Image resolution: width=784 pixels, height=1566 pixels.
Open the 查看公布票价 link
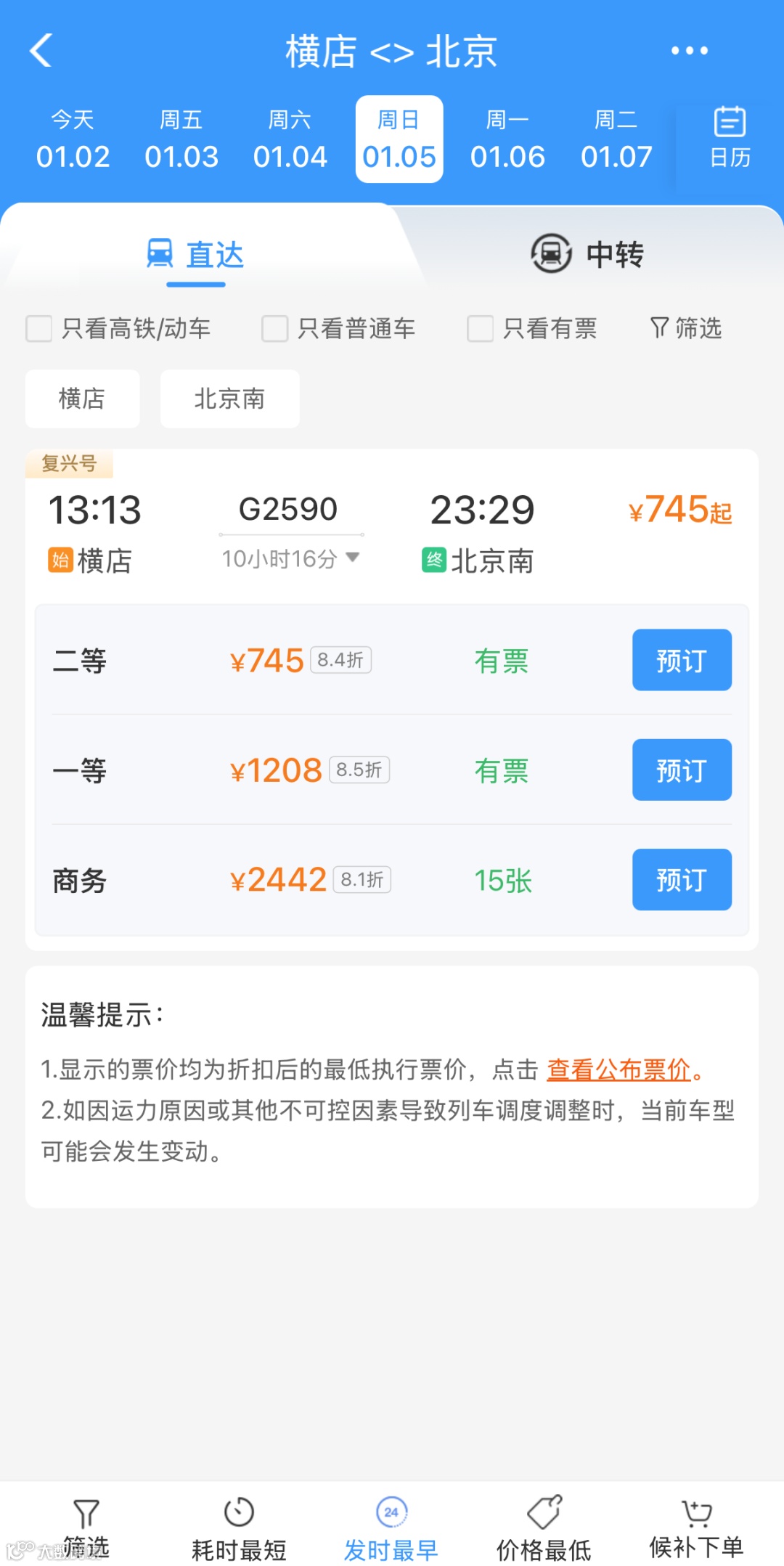618,1069
